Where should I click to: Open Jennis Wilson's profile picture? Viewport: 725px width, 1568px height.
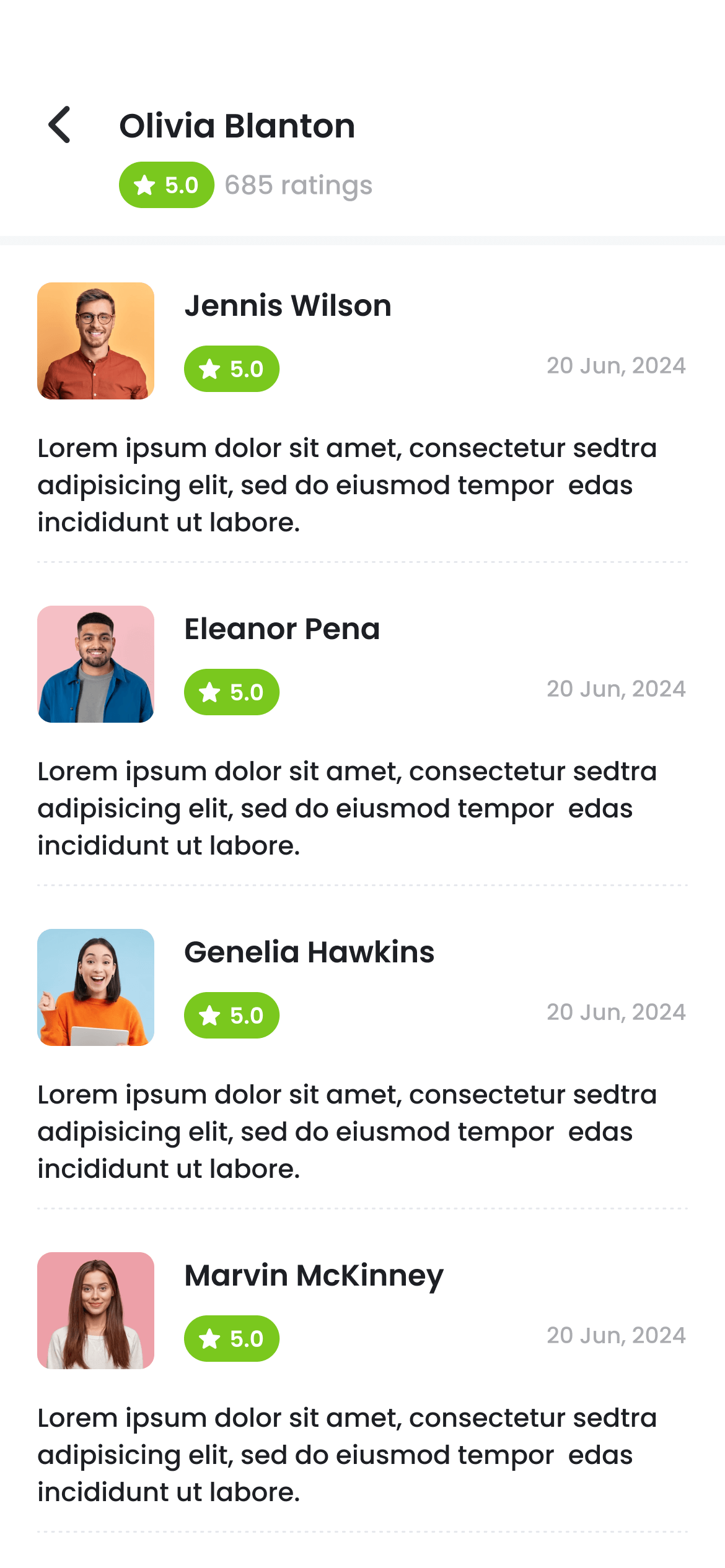tap(95, 341)
